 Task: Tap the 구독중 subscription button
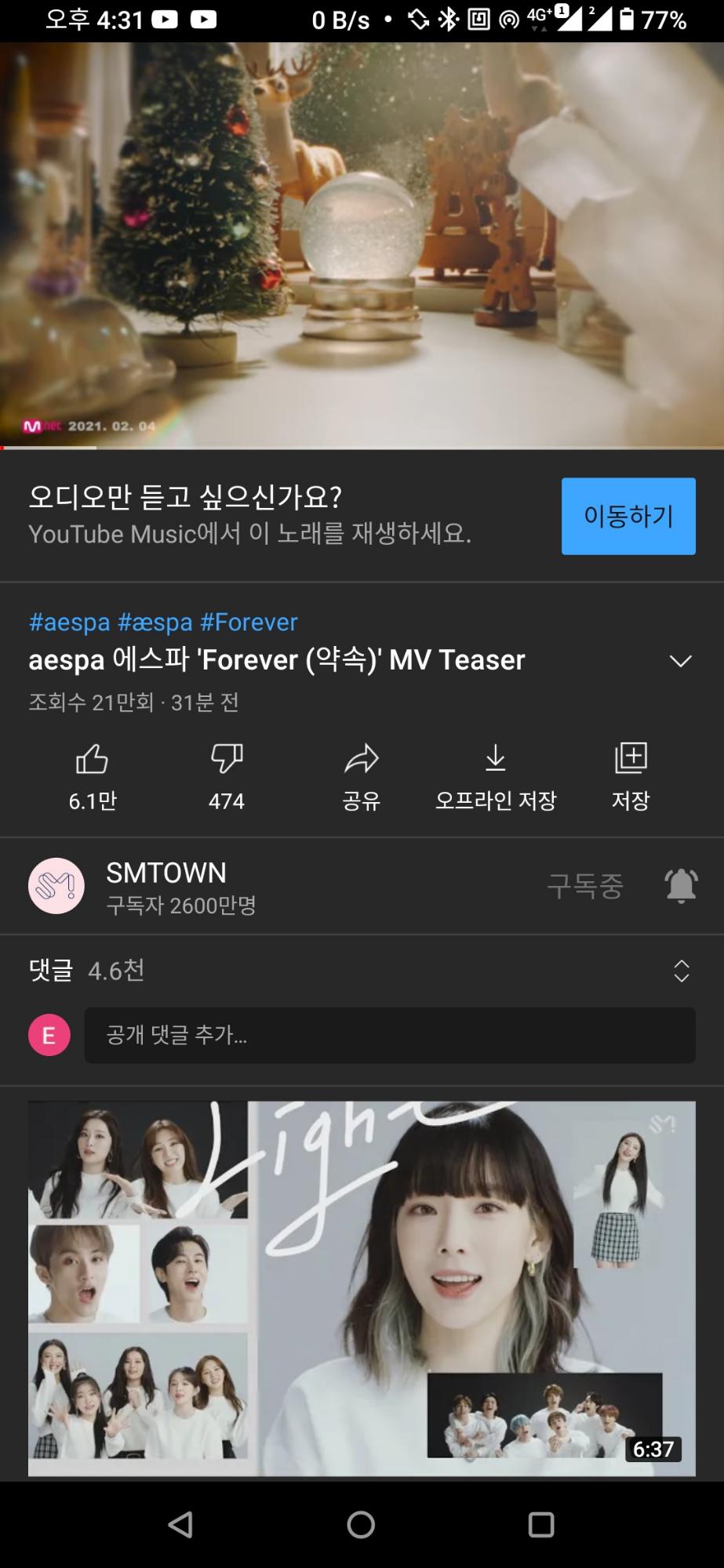point(584,886)
